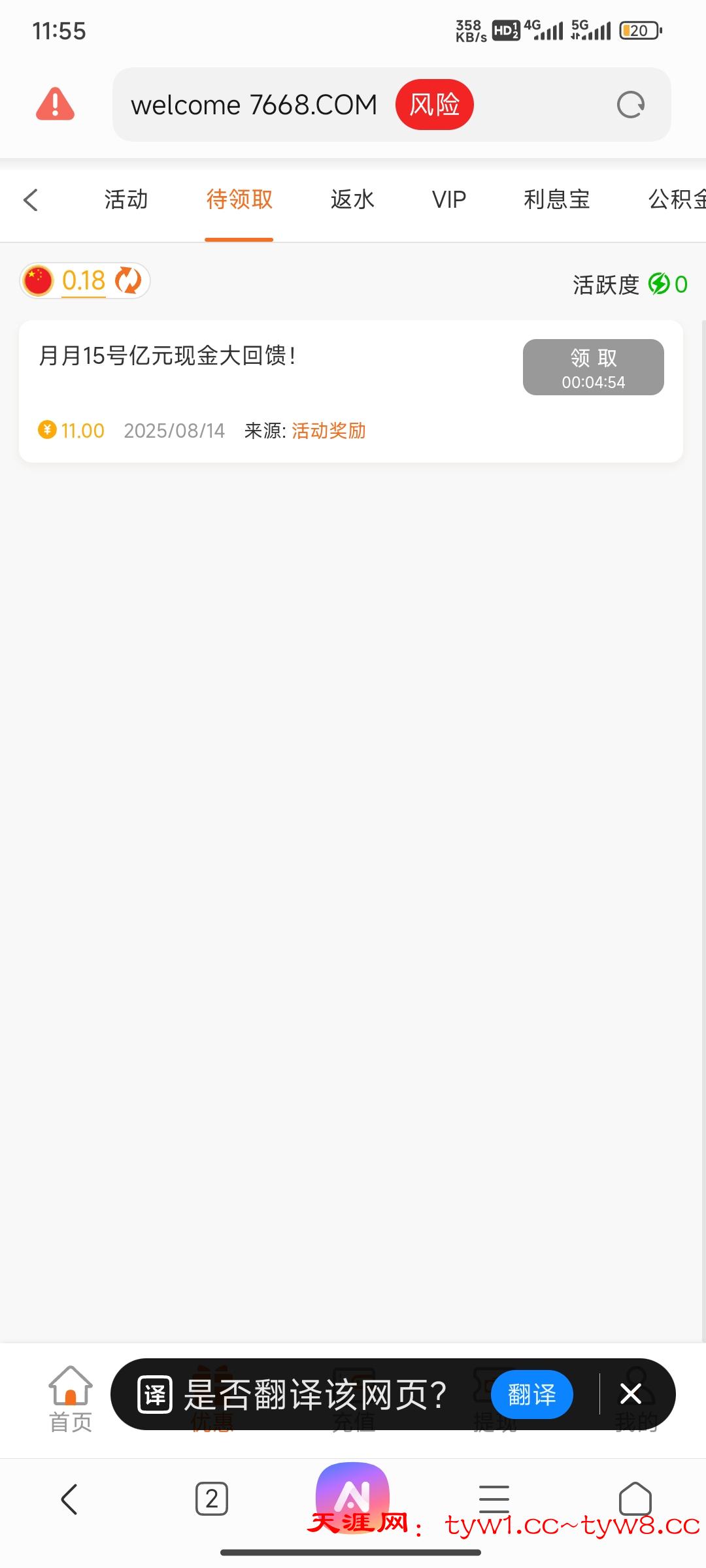Open the 返水 tab
This screenshot has height=1568, width=706.
tap(352, 199)
